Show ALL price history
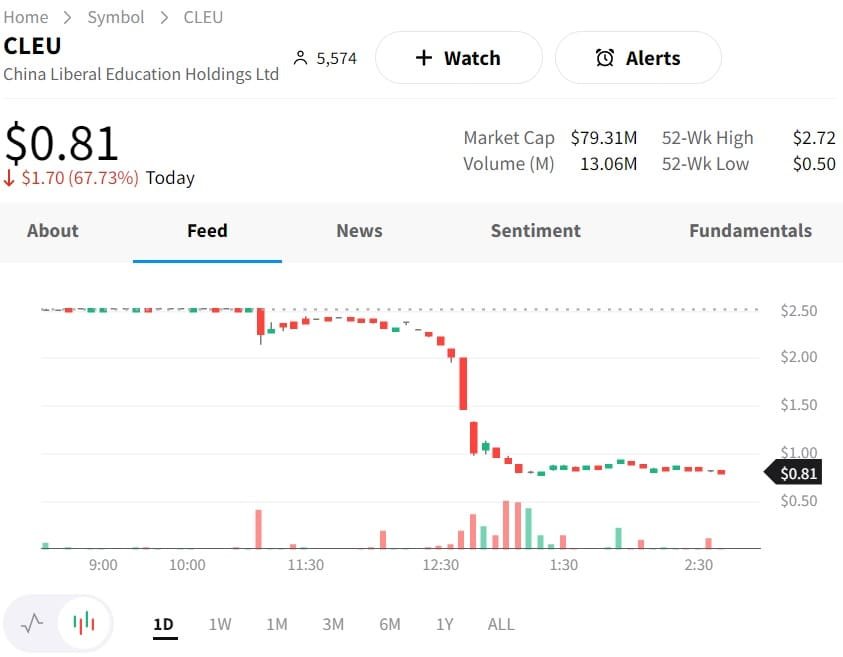843x657 pixels. point(501,625)
